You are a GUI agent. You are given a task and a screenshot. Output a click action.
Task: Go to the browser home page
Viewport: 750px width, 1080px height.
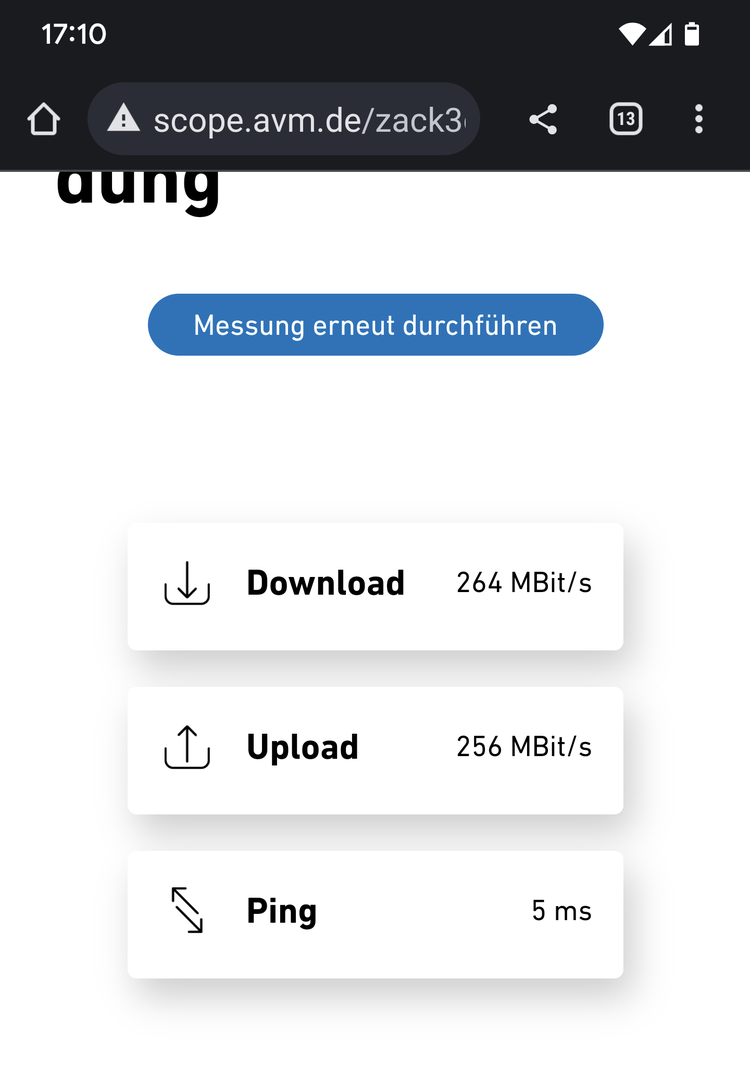click(43, 120)
